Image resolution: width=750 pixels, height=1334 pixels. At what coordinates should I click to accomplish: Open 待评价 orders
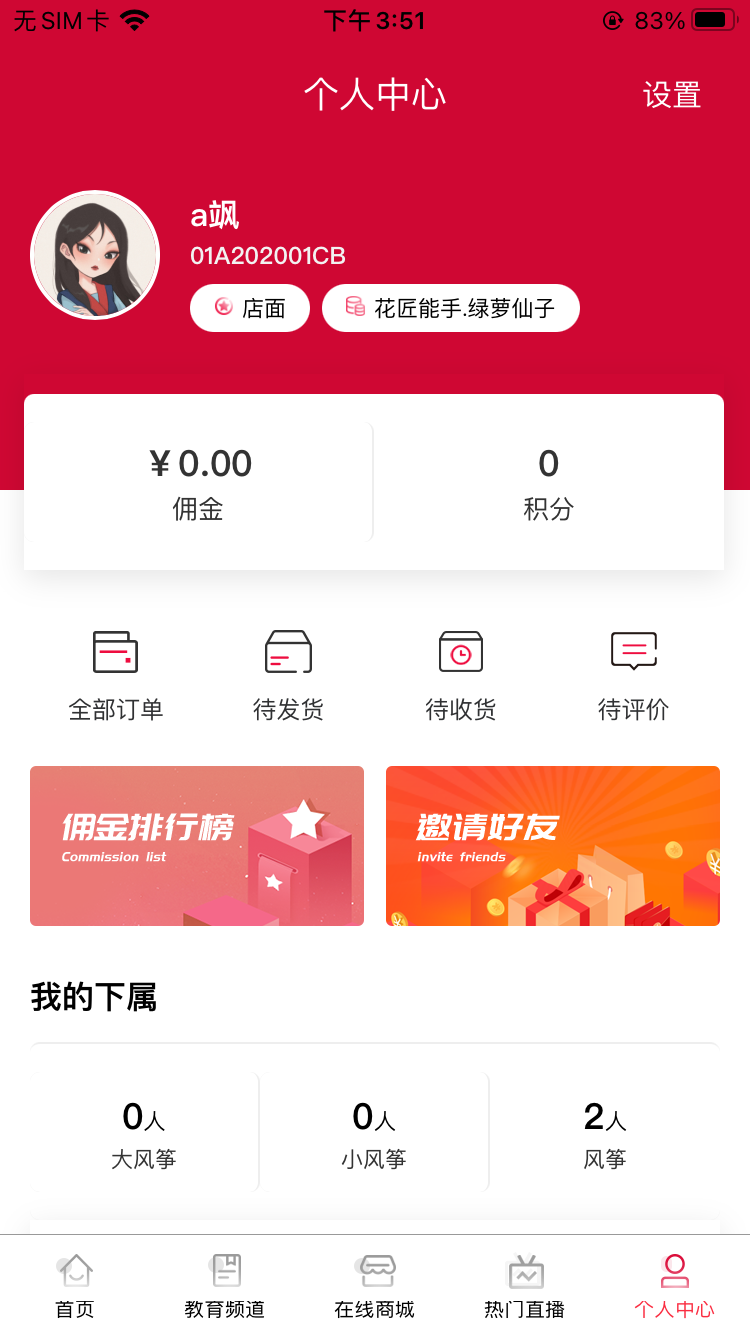click(633, 676)
